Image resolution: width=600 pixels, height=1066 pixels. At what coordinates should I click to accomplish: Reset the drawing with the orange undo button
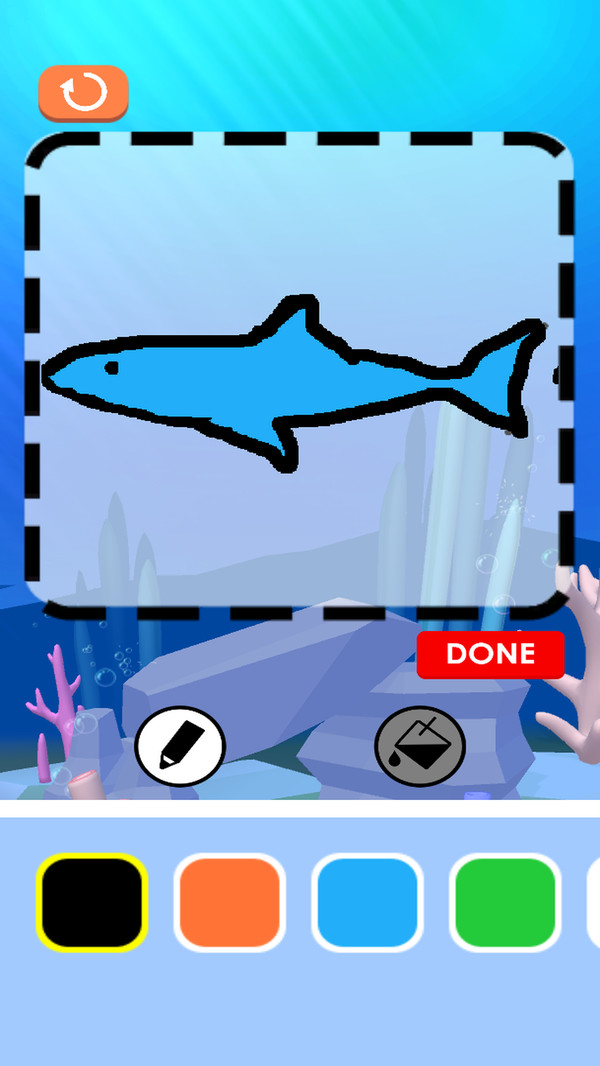point(84,93)
